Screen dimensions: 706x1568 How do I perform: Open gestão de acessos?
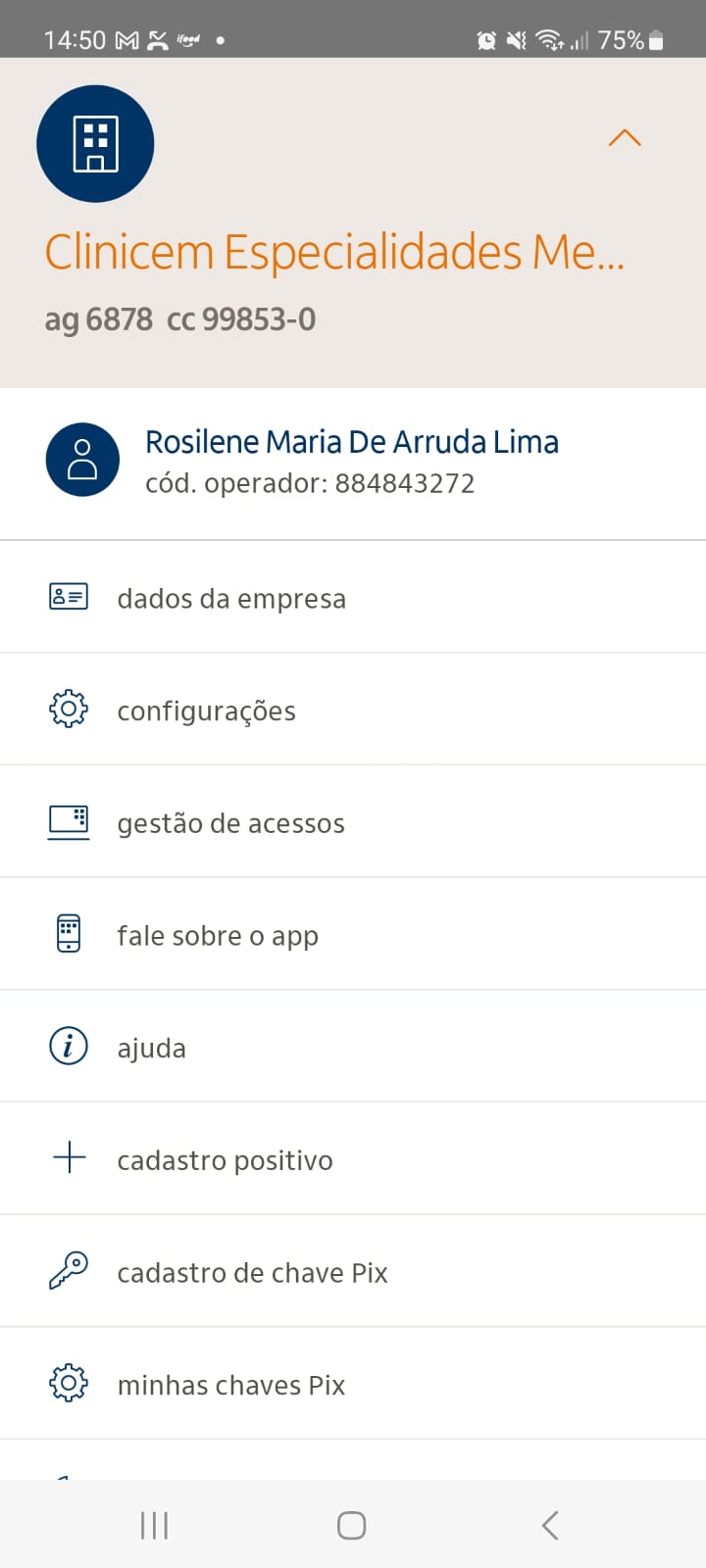tap(230, 823)
